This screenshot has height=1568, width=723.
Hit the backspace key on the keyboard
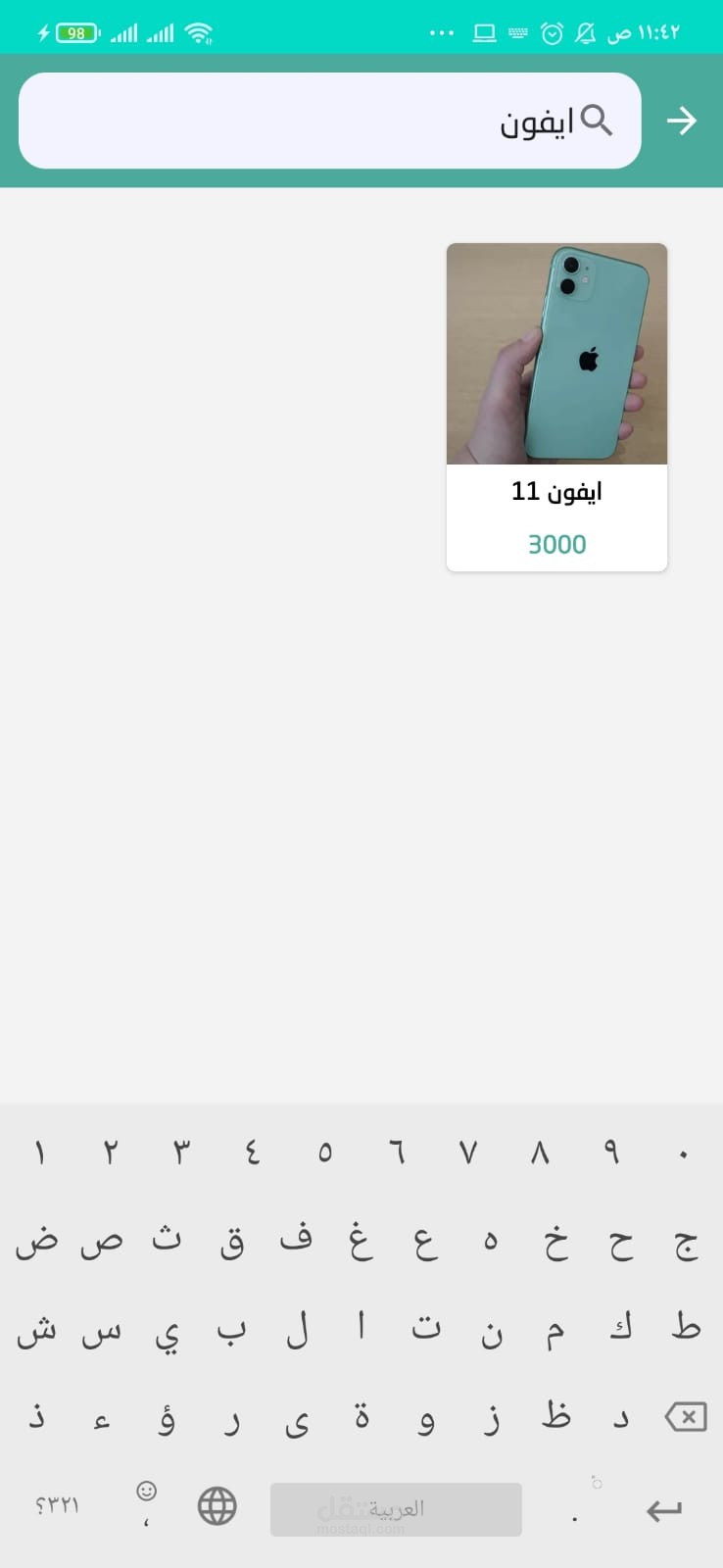(x=686, y=1417)
